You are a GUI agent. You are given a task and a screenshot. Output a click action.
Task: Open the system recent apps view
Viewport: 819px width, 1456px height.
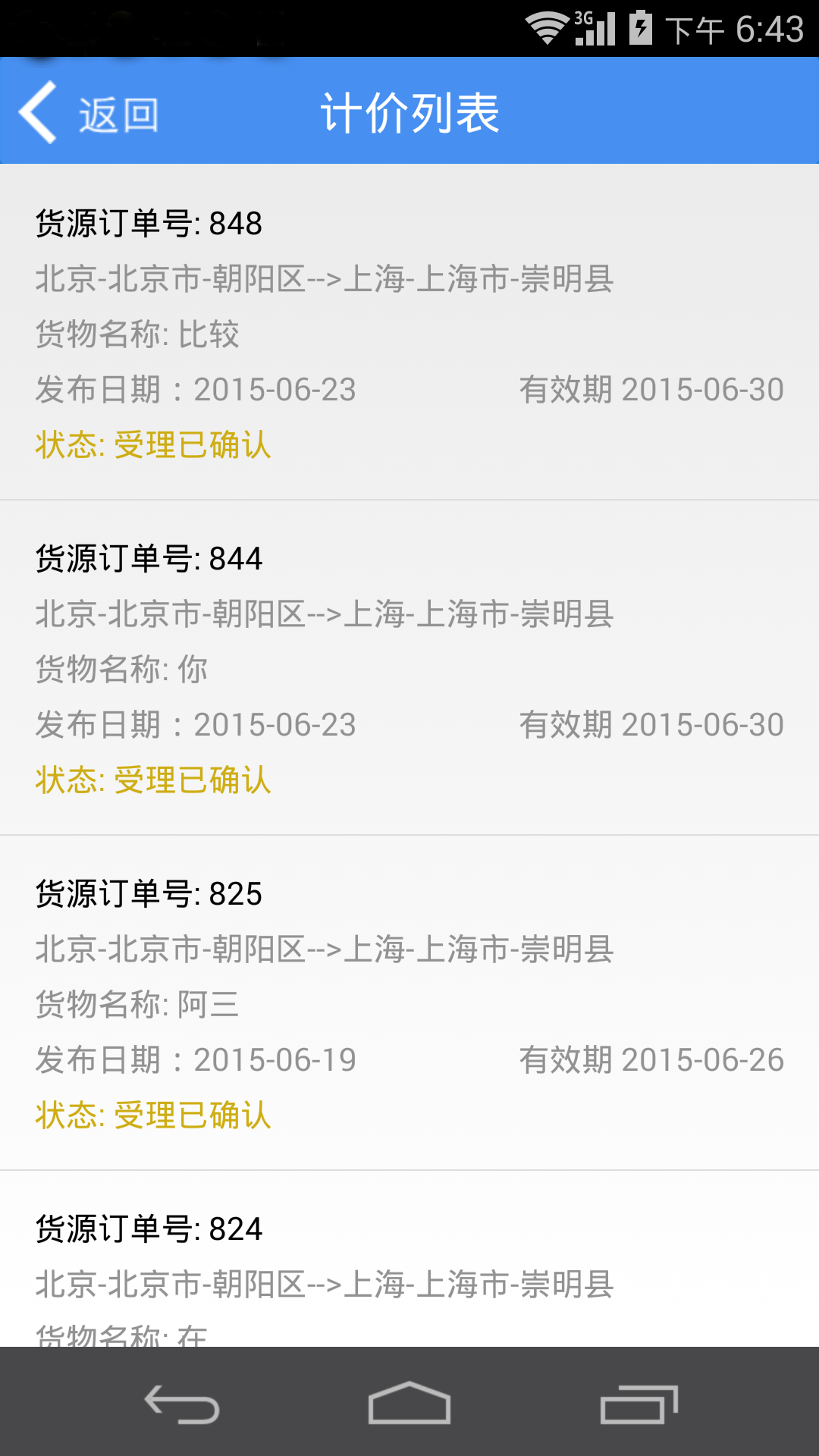click(x=639, y=1403)
